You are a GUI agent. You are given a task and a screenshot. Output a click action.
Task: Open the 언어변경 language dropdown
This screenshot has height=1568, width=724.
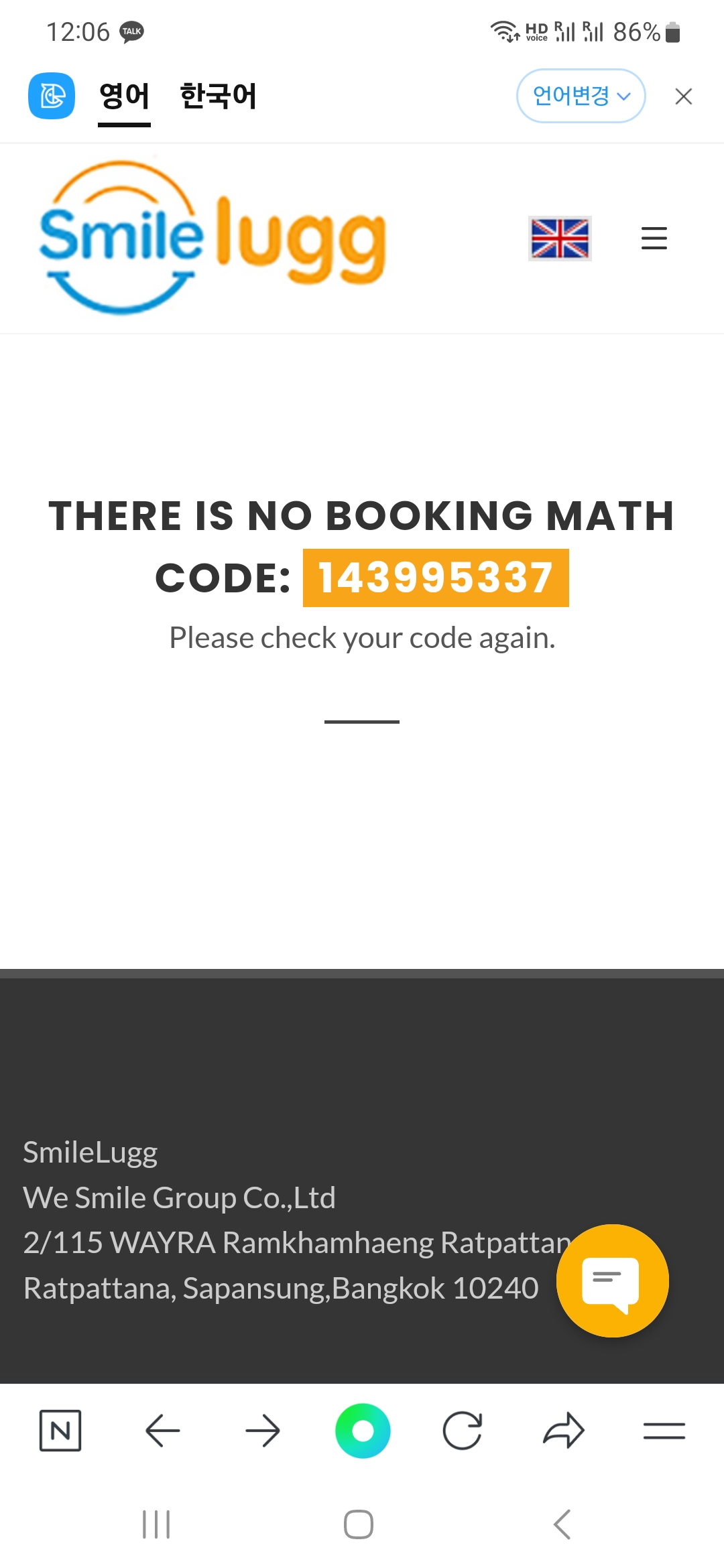[581, 96]
